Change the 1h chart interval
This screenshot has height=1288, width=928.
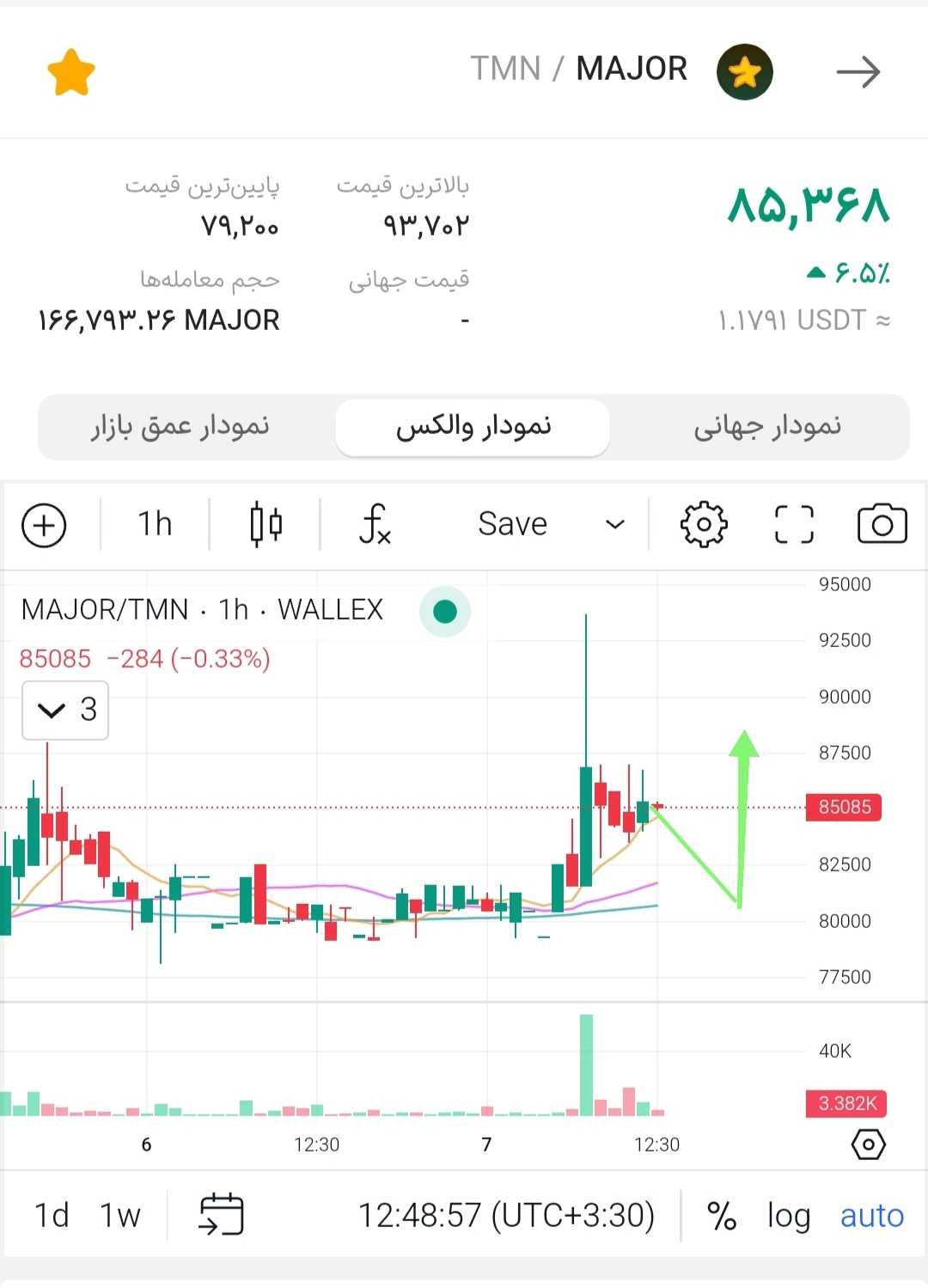click(155, 524)
